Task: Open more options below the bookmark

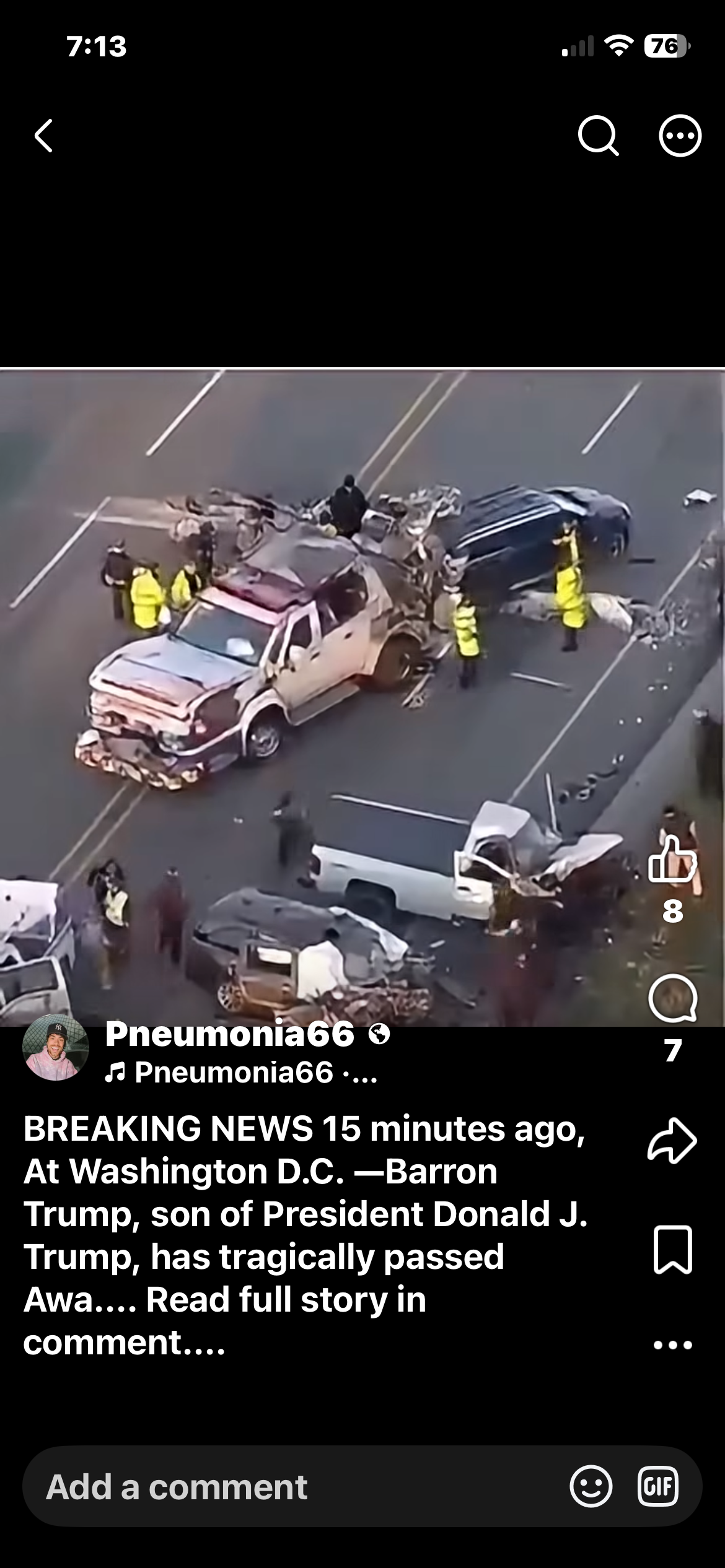Action: (x=673, y=1344)
